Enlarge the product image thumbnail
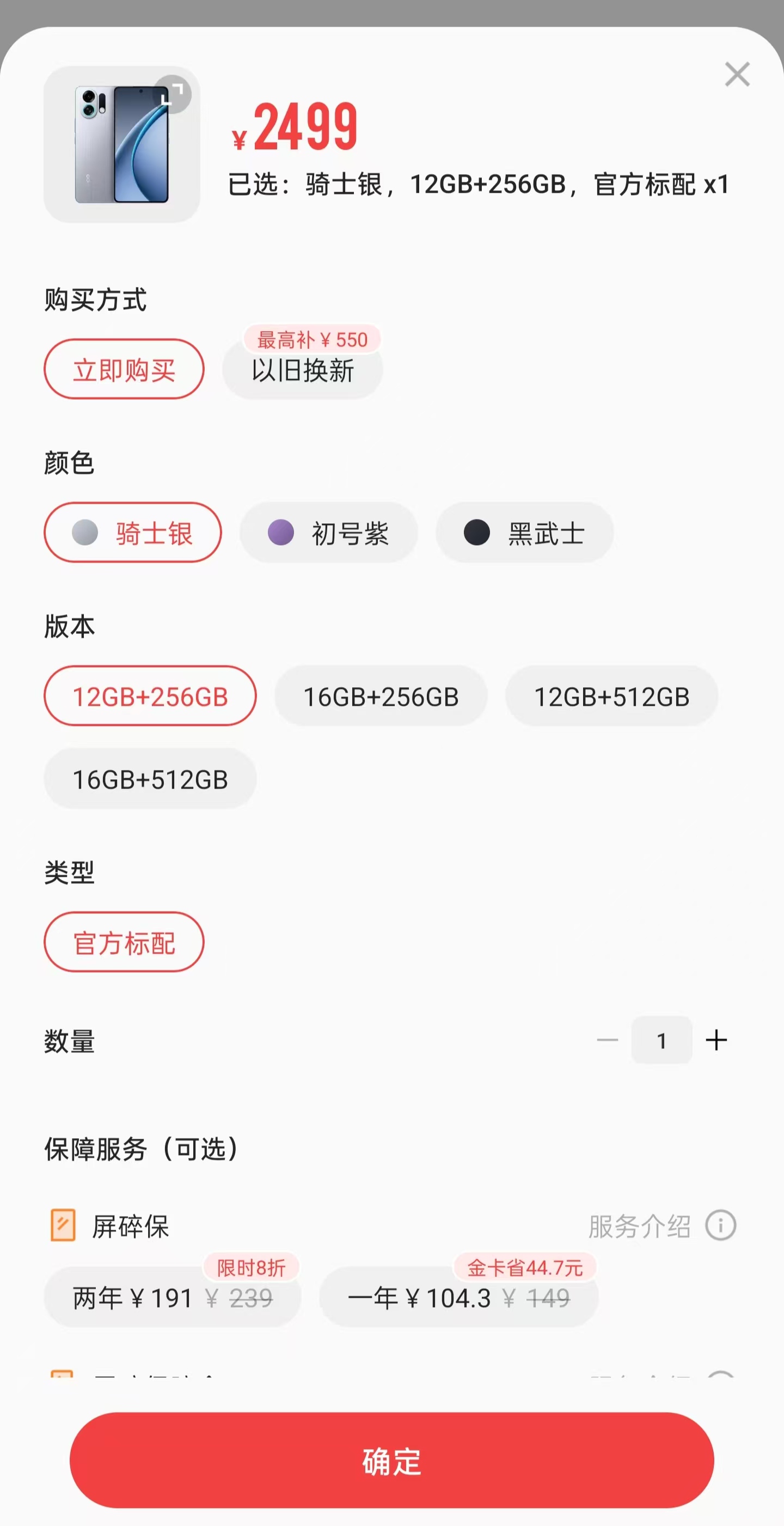 coord(172,95)
